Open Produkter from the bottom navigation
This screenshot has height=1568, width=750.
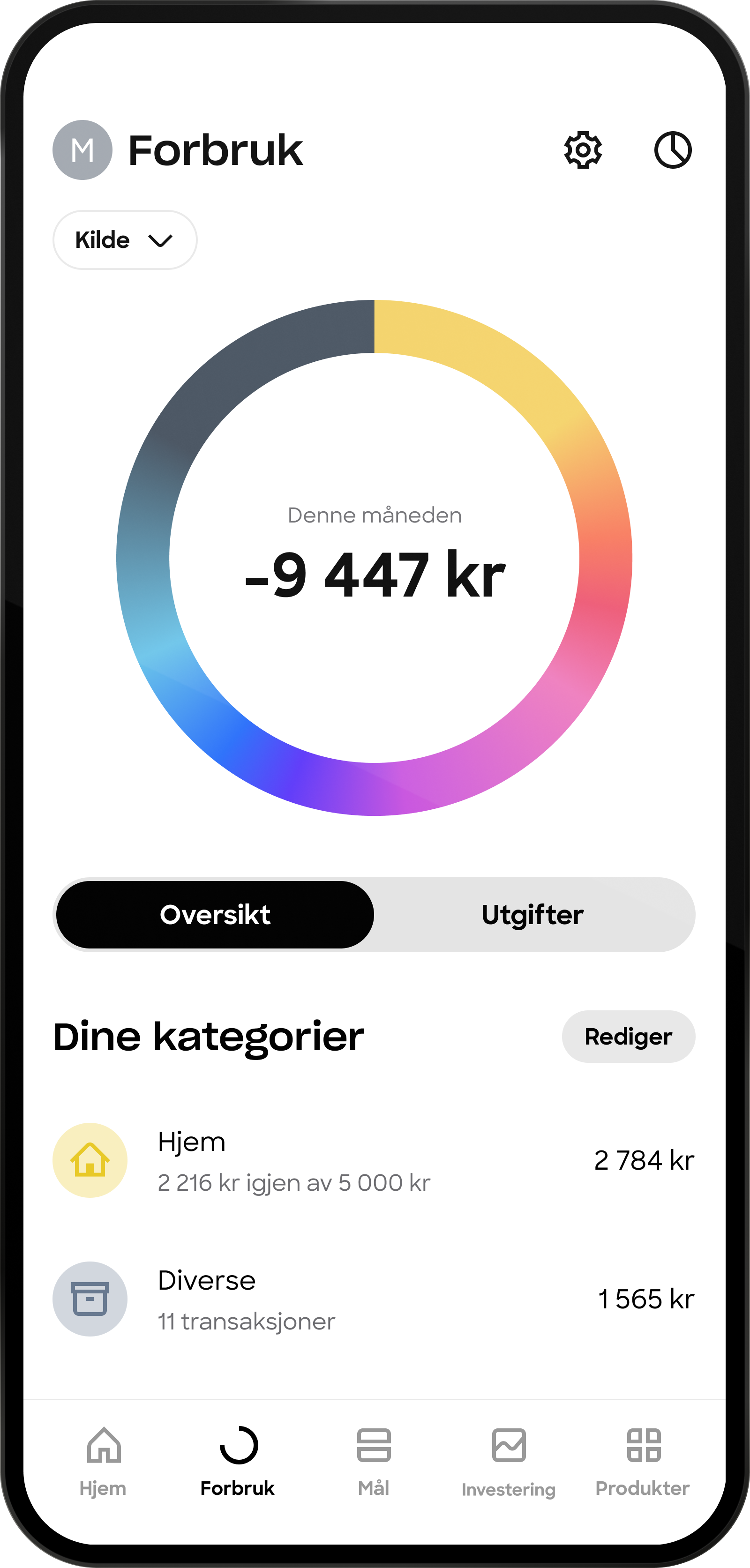pos(643,1461)
